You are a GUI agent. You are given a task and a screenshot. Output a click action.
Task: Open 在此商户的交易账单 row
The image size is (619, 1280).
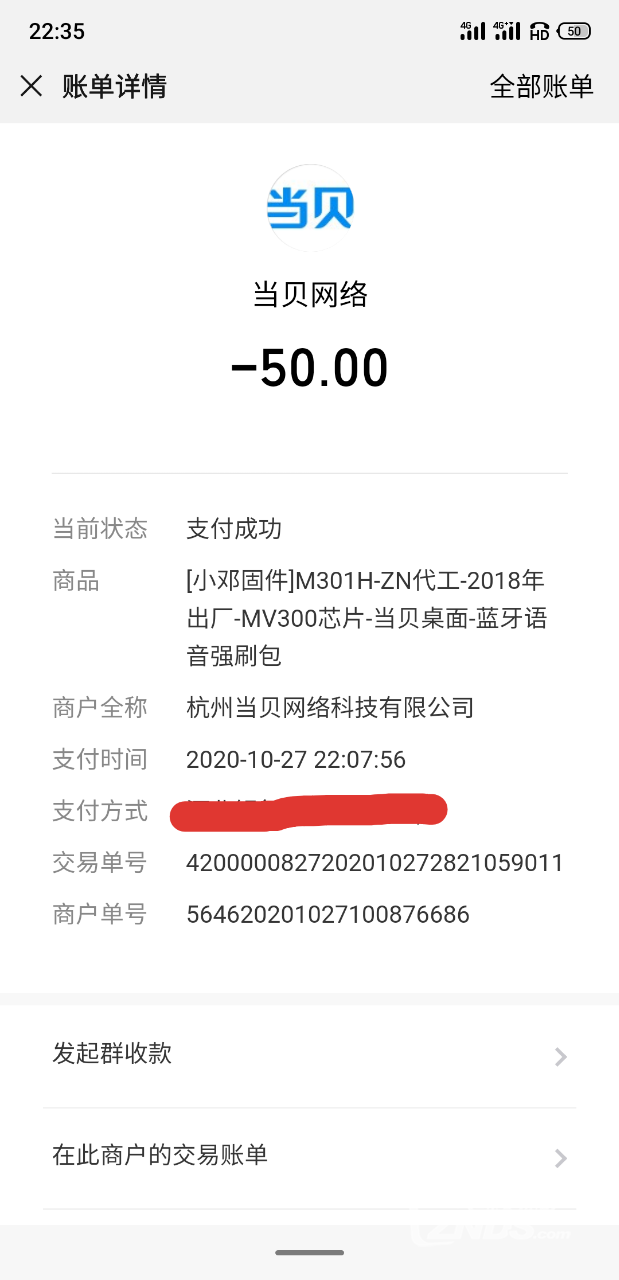pos(309,1157)
